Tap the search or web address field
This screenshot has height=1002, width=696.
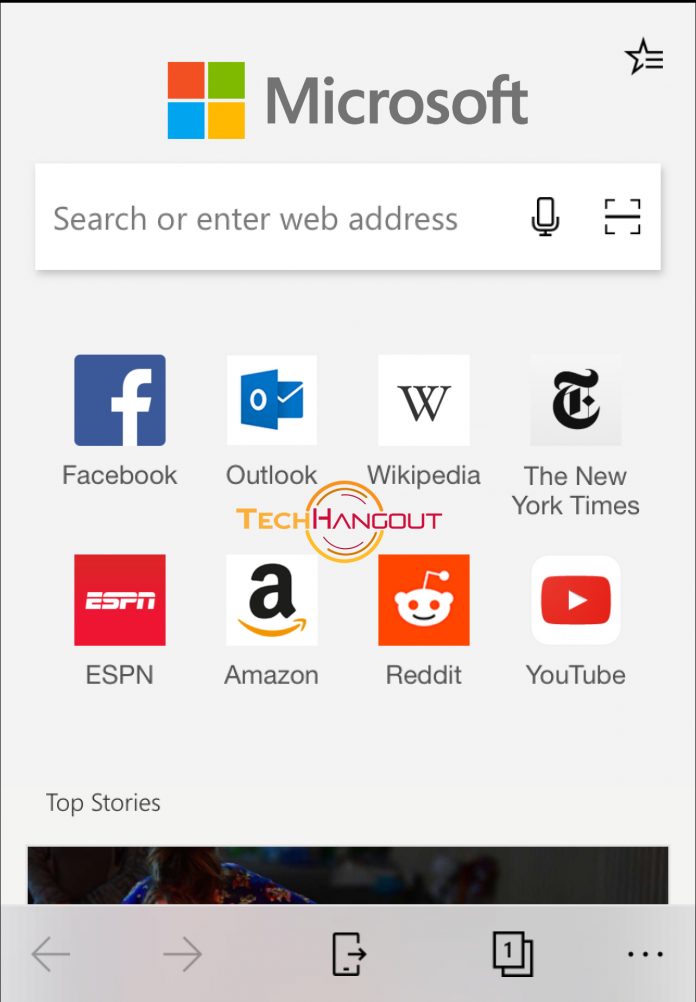click(348, 217)
